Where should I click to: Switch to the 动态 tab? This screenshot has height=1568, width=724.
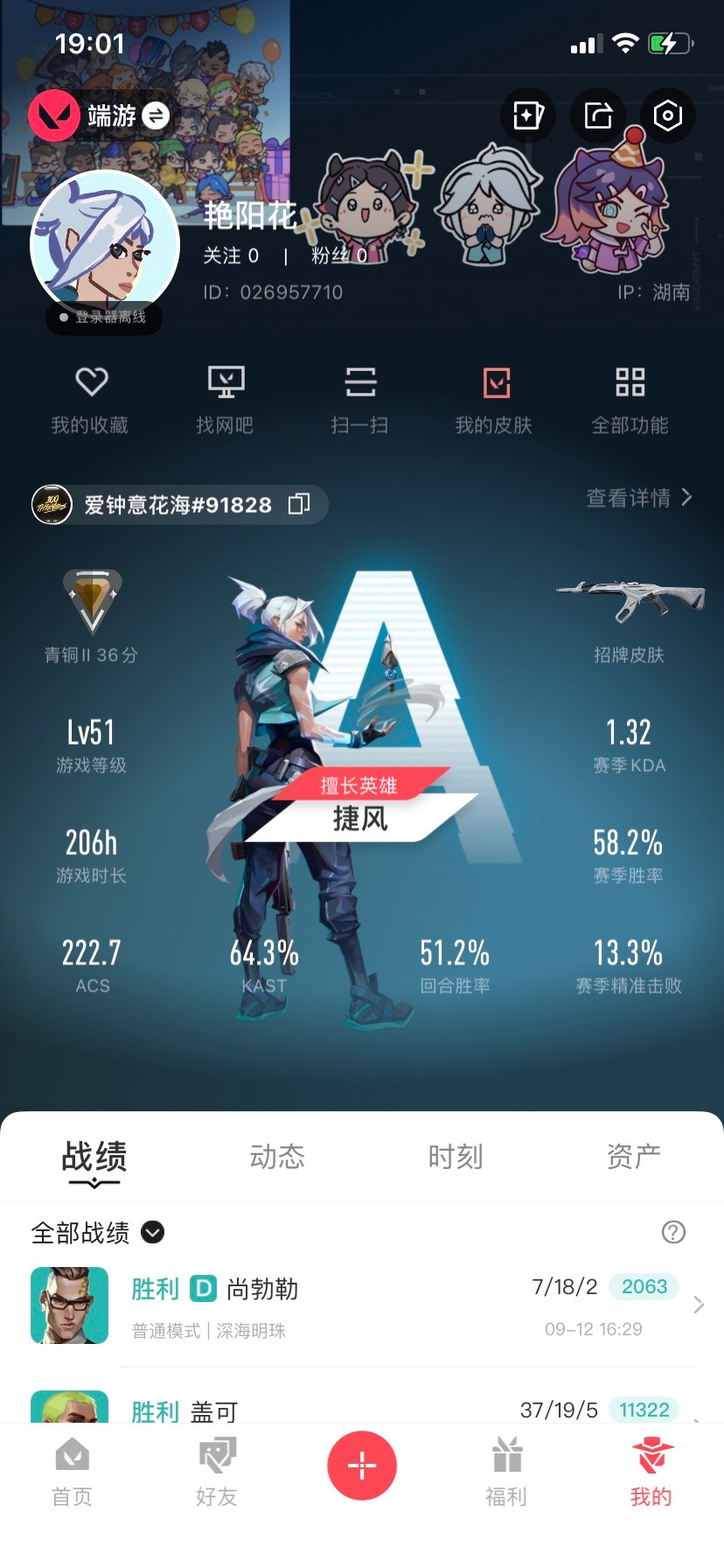pos(277,1157)
